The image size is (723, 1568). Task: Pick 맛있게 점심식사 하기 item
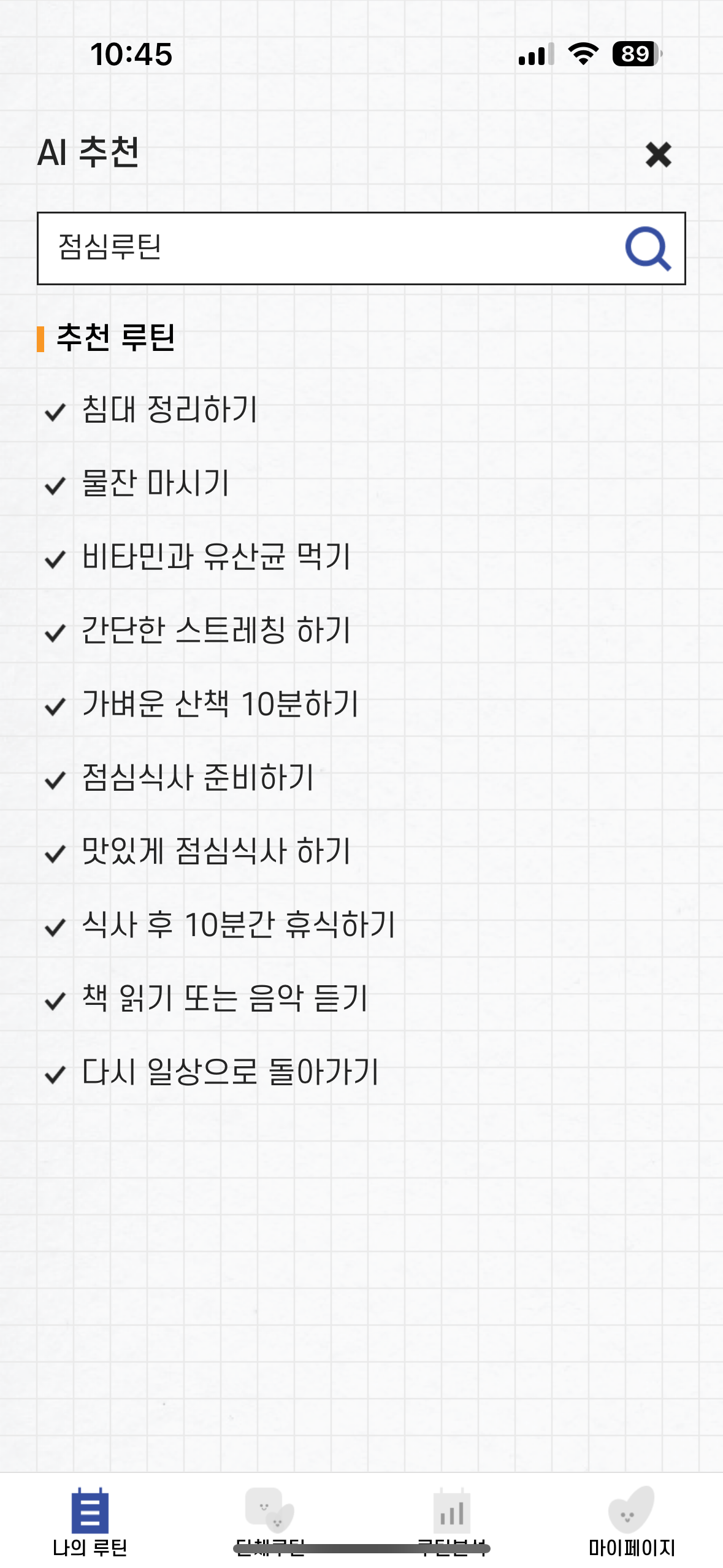(216, 851)
